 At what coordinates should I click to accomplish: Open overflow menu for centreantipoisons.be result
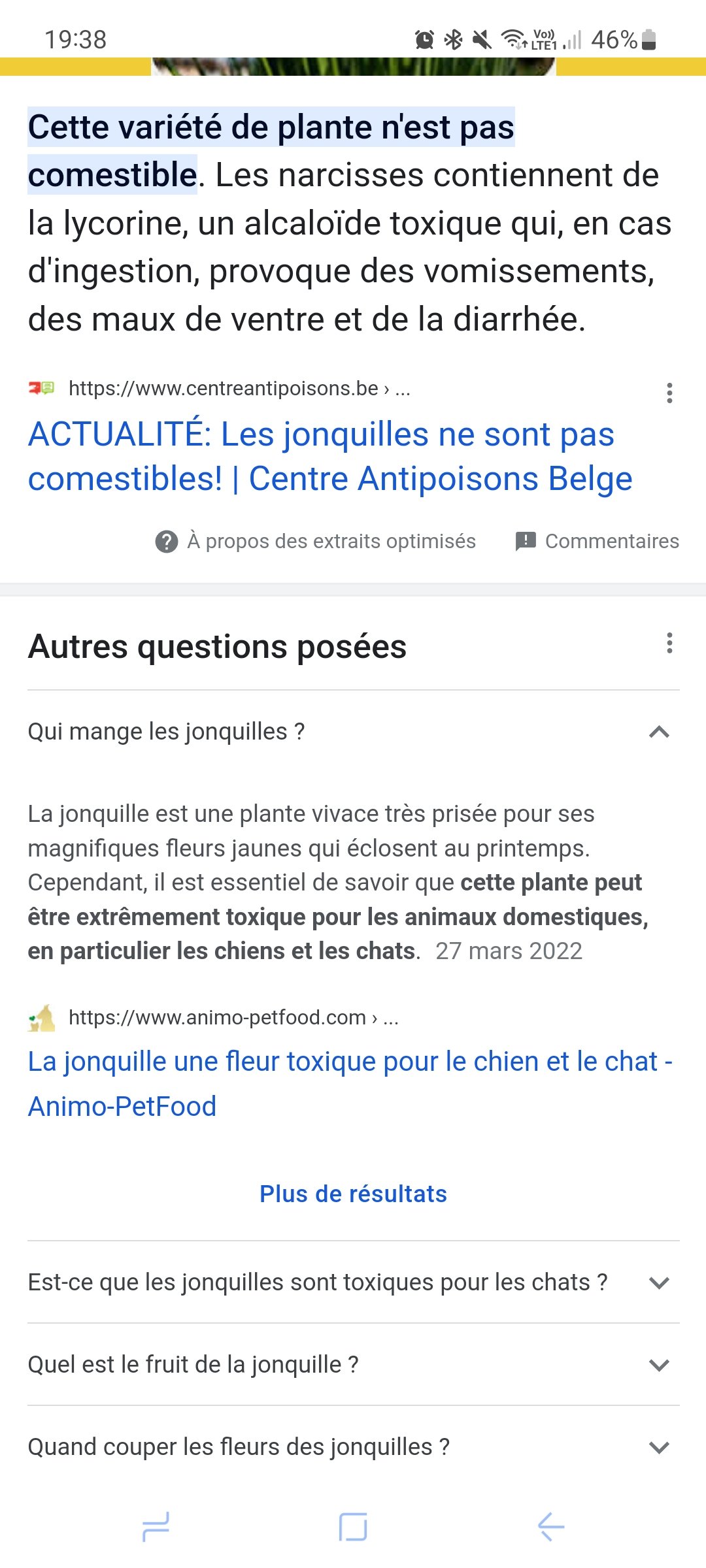[669, 393]
